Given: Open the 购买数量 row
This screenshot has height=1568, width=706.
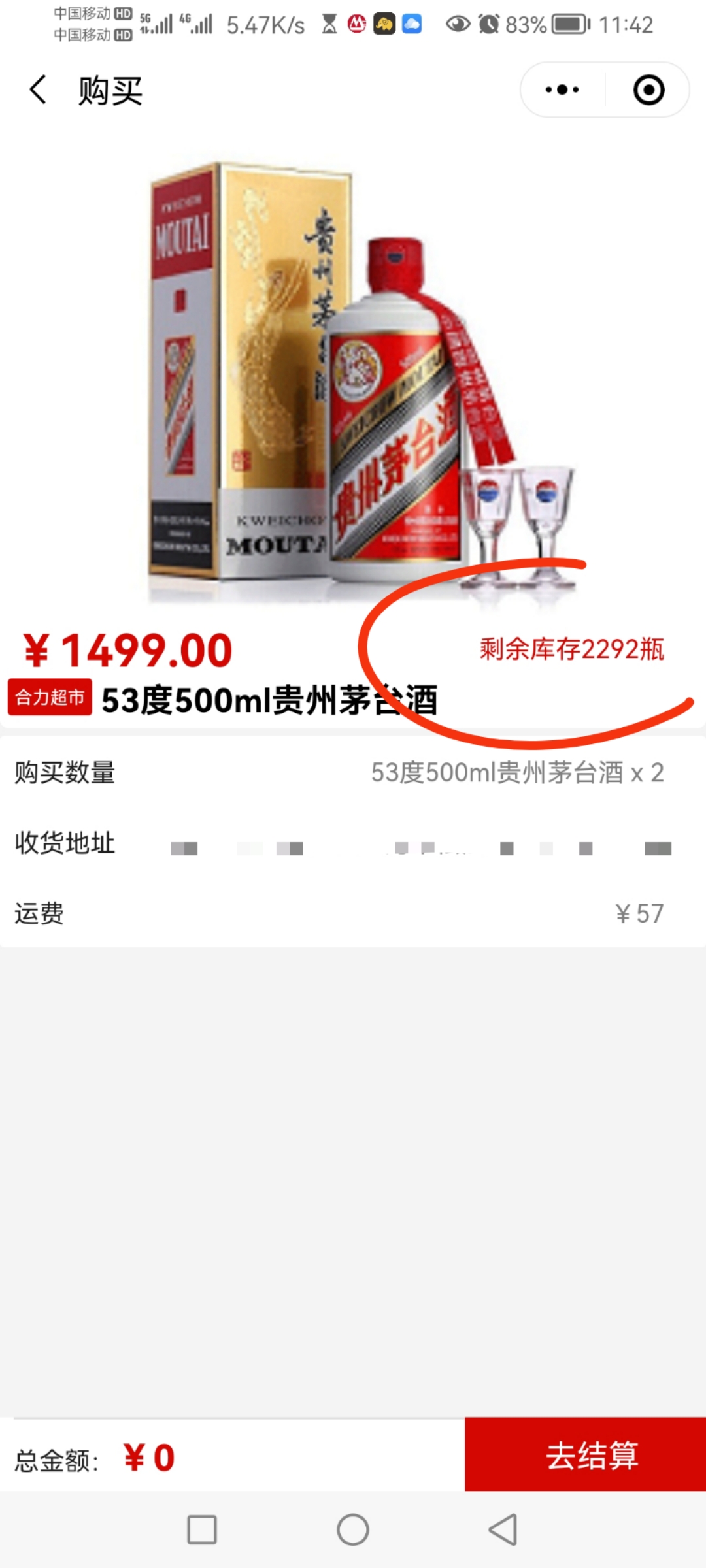Looking at the screenshot, I should 353,773.
